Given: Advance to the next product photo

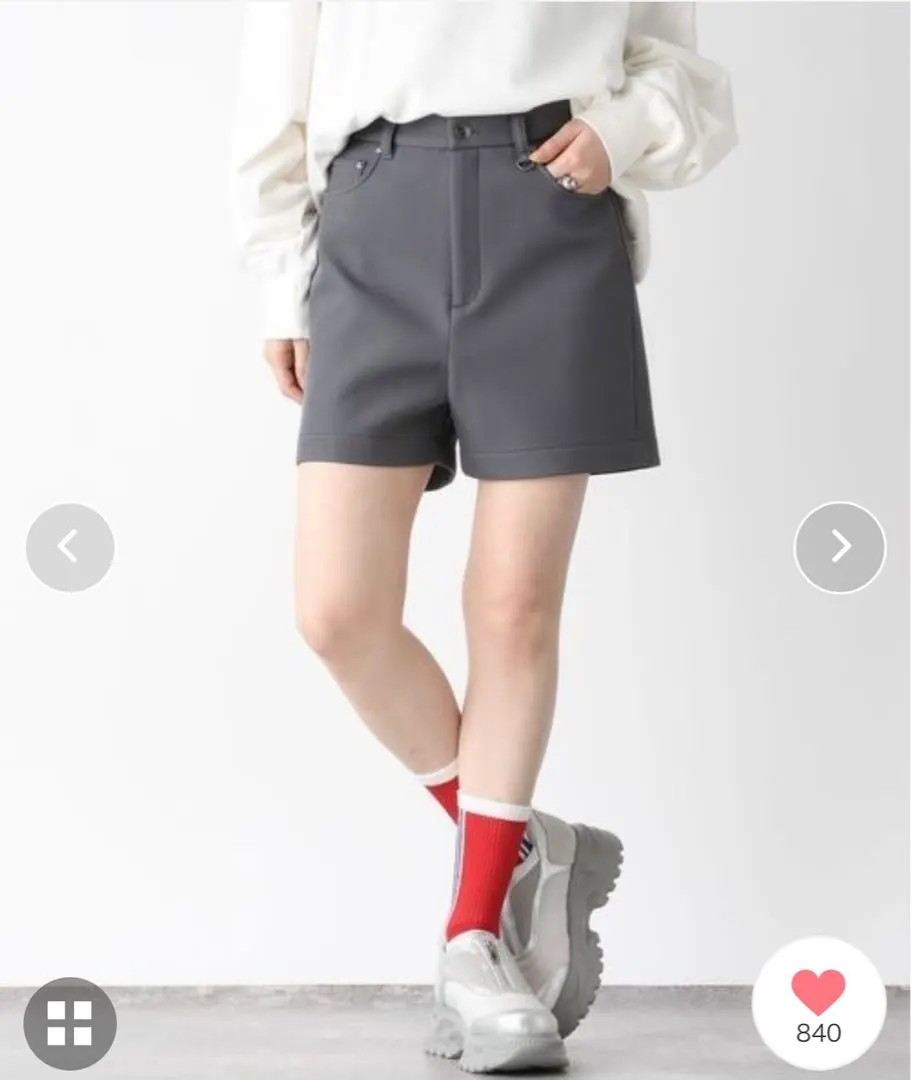Looking at the screenshot, I should (x=840, y=547).
